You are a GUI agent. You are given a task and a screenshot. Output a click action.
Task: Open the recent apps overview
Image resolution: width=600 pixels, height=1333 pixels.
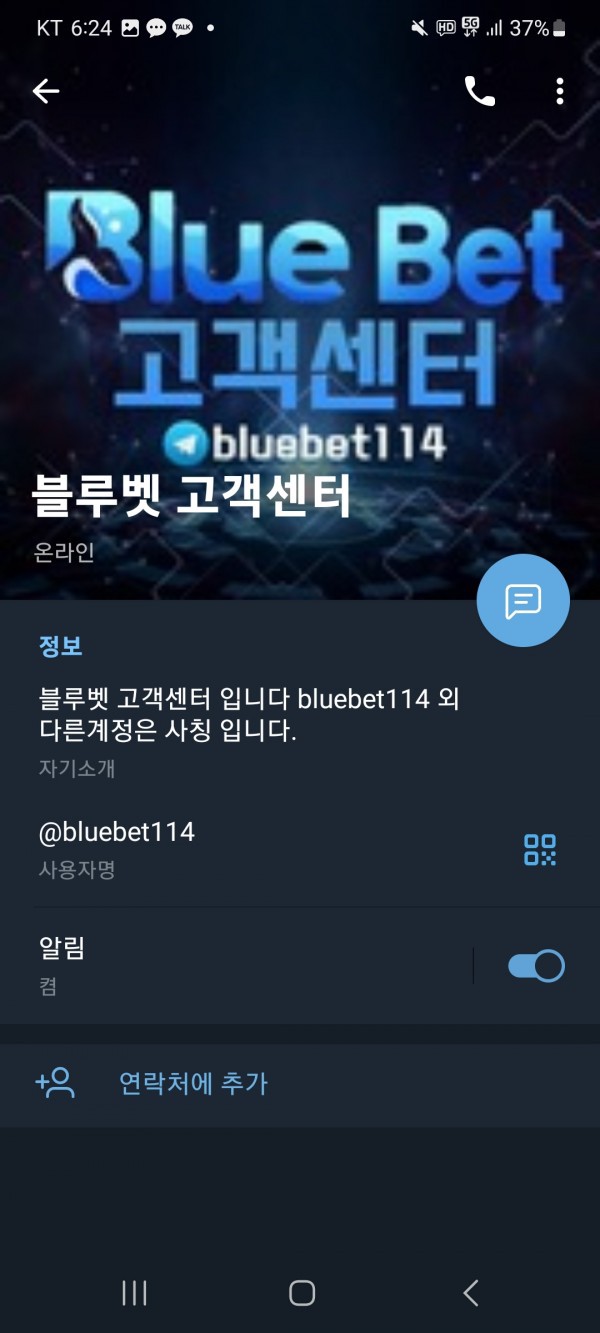134,1293
